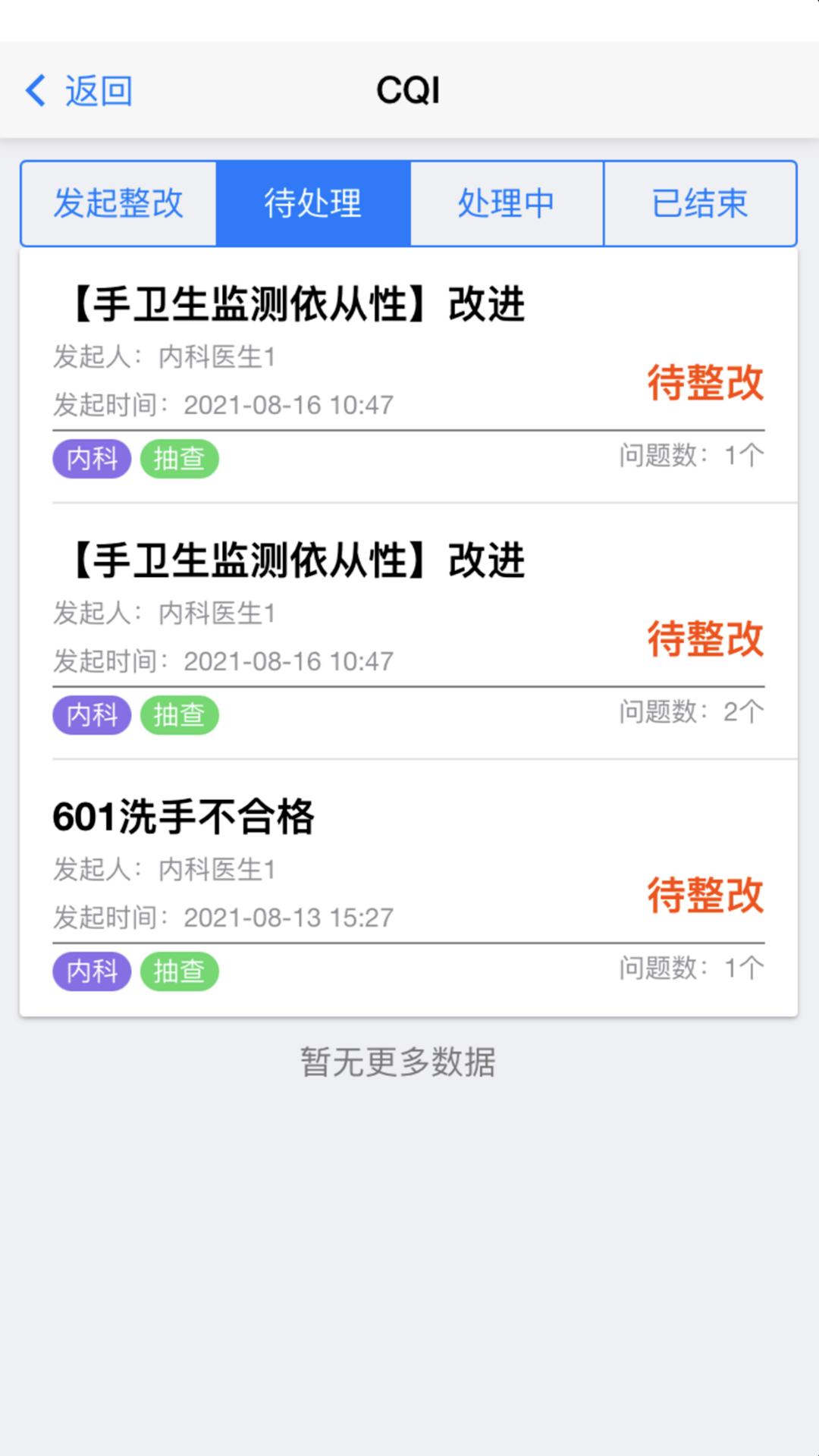Tap the 内科 tag under 601洗手不合格
The image size is (819, 1456).
91,971
